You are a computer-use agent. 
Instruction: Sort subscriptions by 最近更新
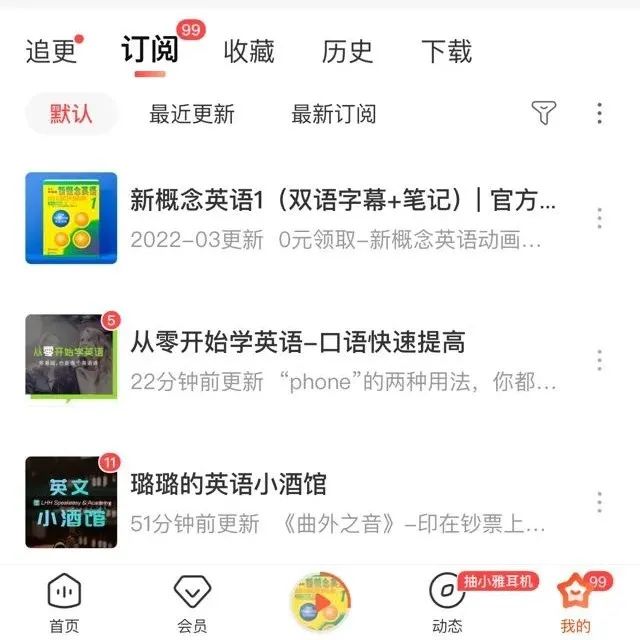click(x=192, y=114)
